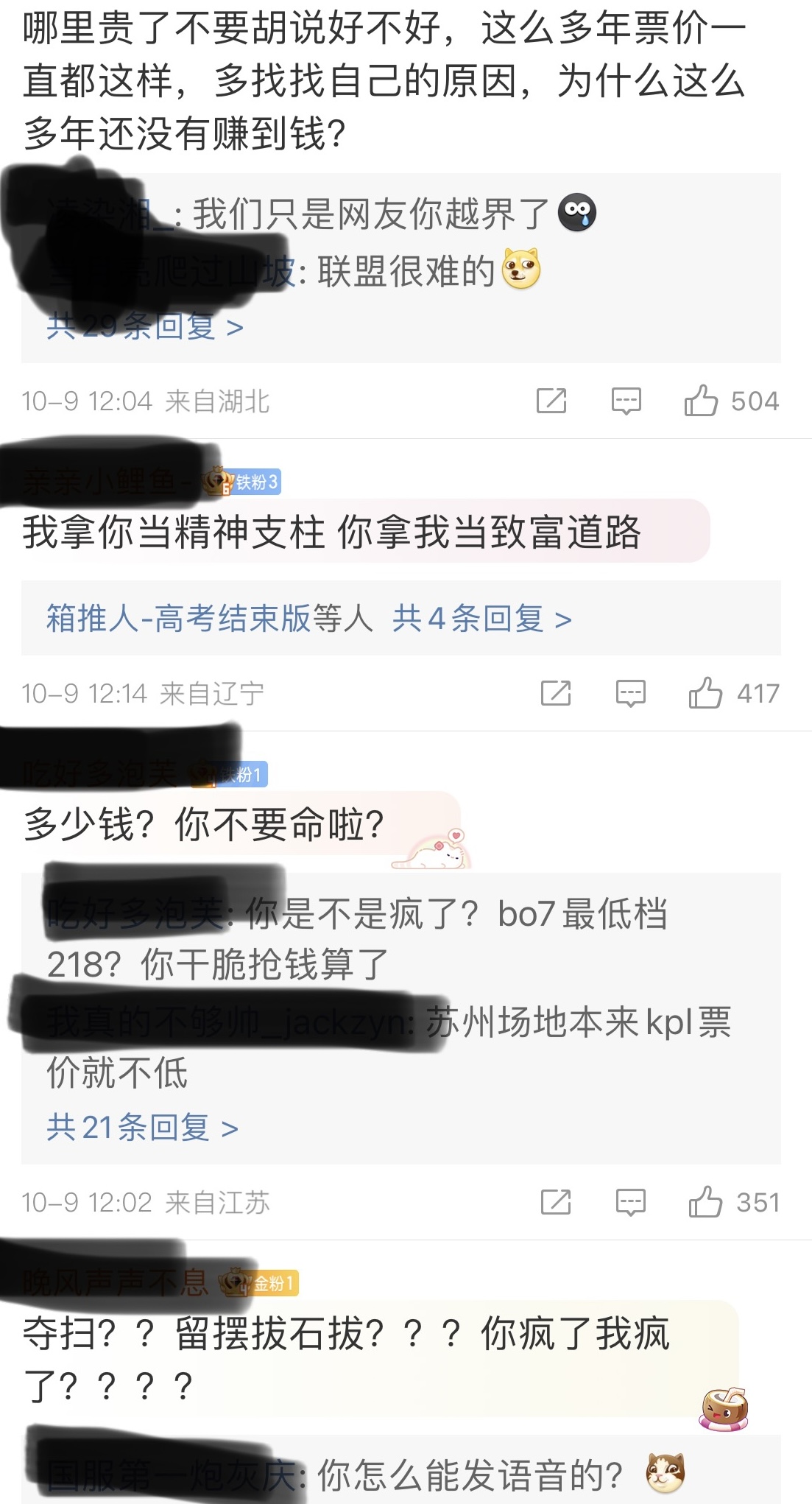Like the comment with 417 likes
This screenshot has height=1504, width=812.
[x=705, y=693]
